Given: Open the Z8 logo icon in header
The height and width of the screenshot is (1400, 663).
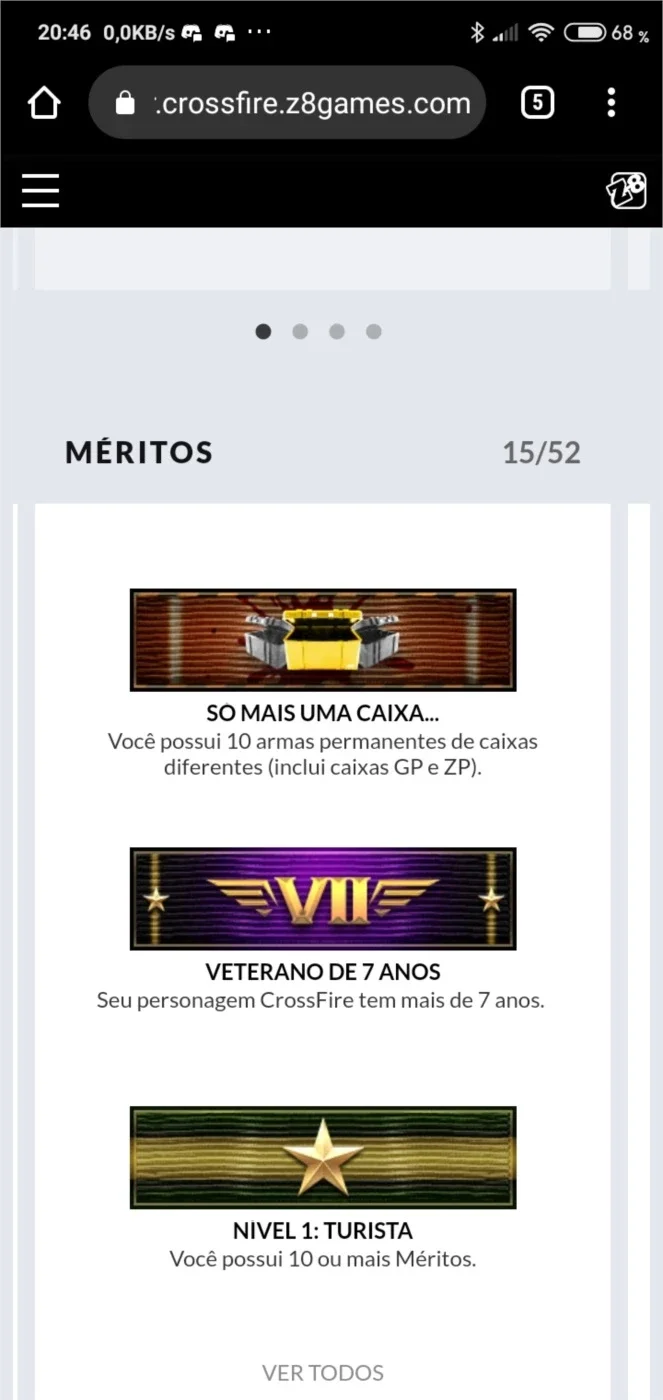Looking at the screenshot, I should pyautogui.click(x=627, y=190).
